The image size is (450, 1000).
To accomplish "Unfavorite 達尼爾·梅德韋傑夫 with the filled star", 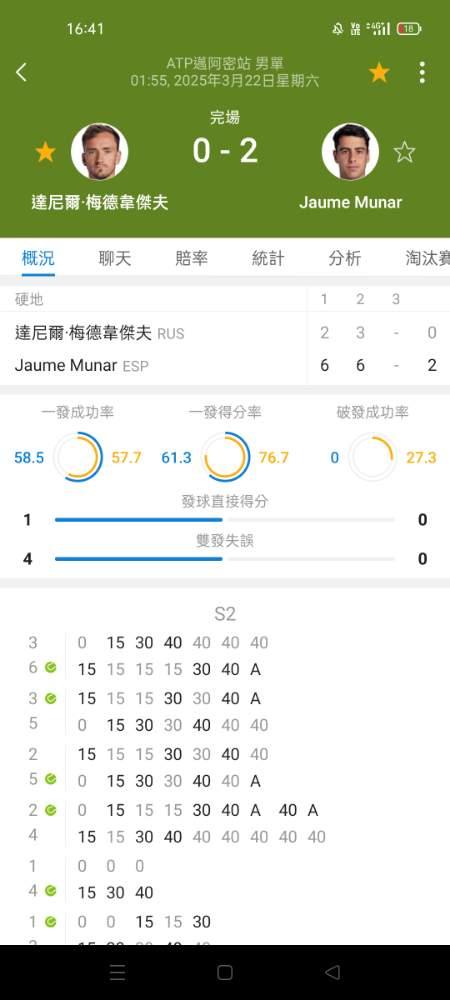I will coord(45,152).
